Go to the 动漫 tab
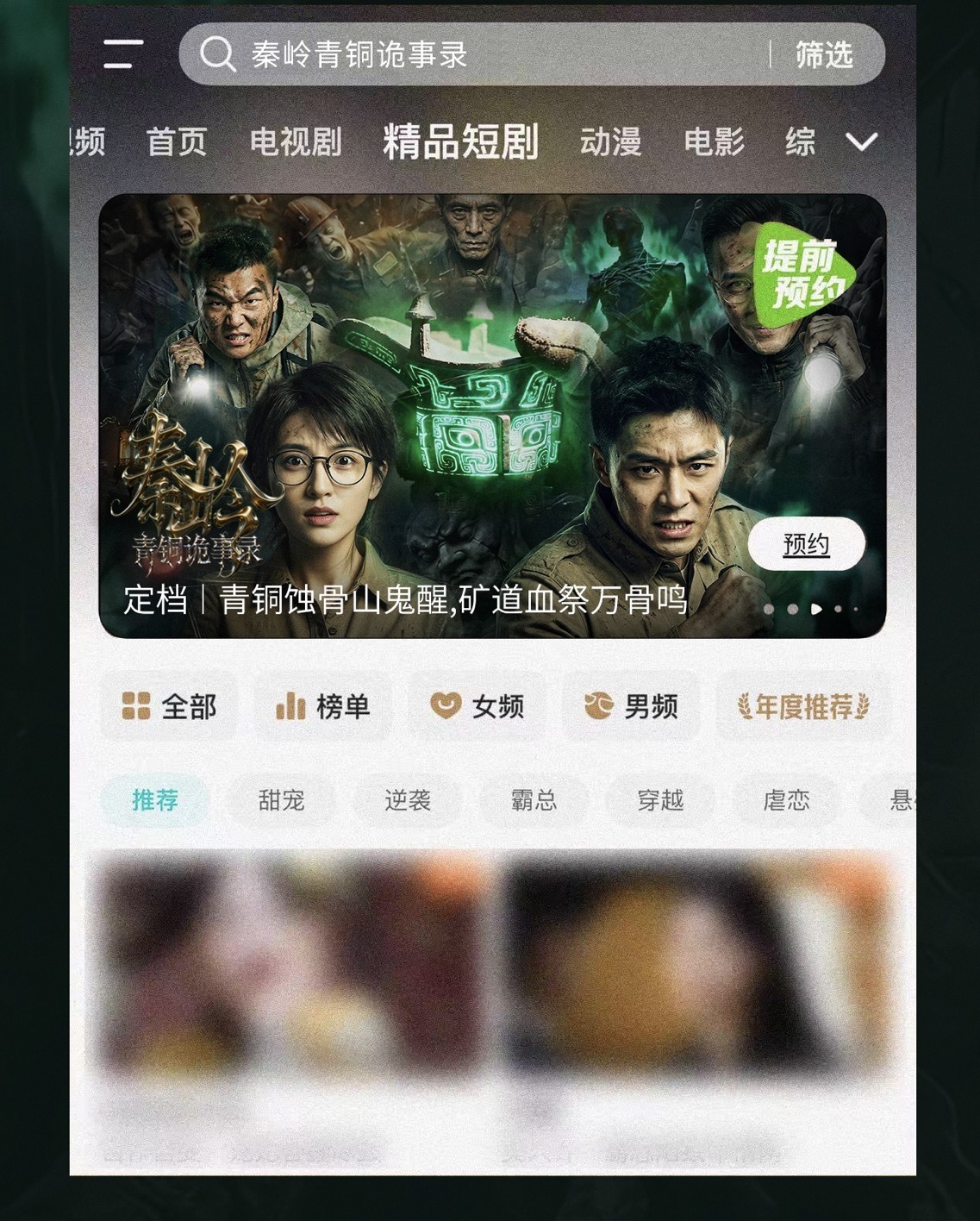The width and height of the screenshot is (980, 1221). 610,142
